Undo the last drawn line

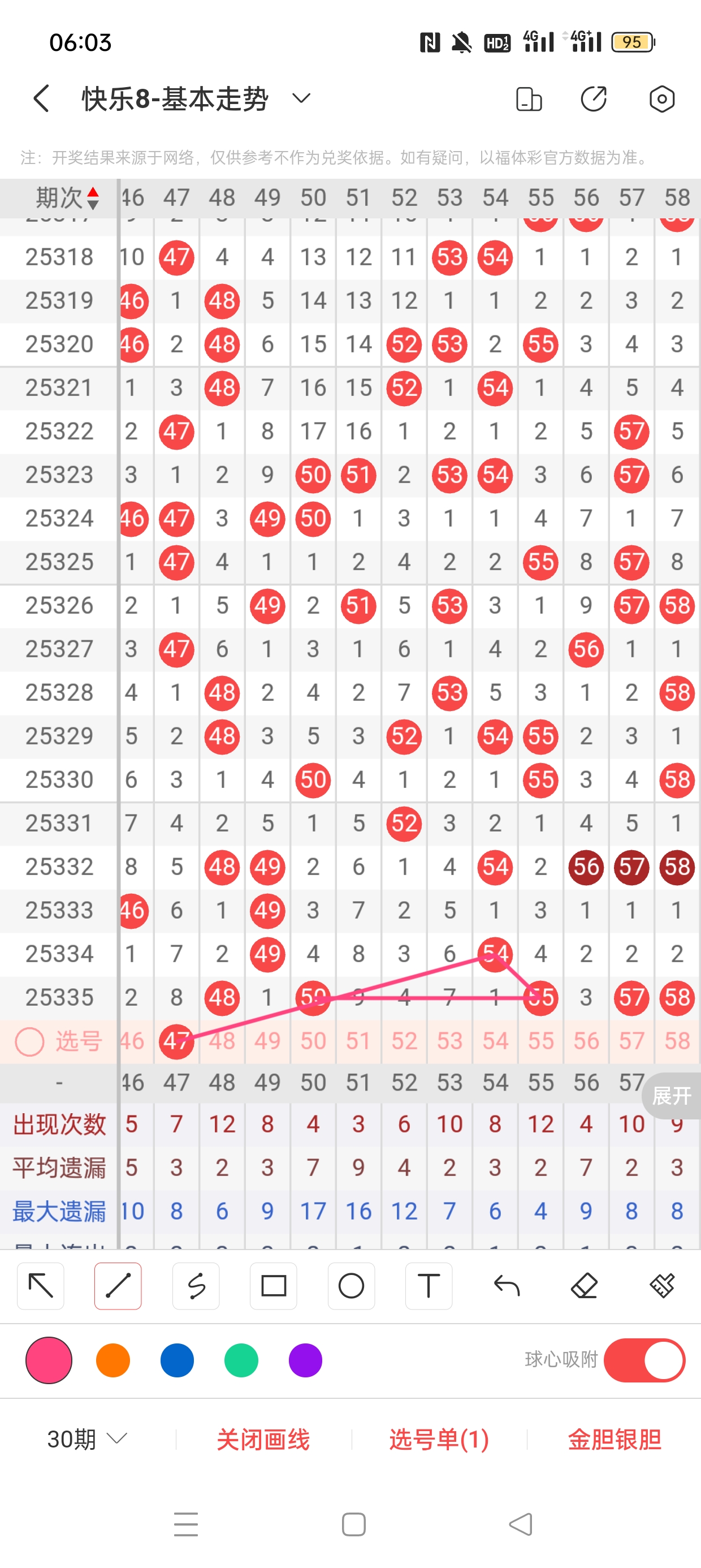coord(507,1286)
